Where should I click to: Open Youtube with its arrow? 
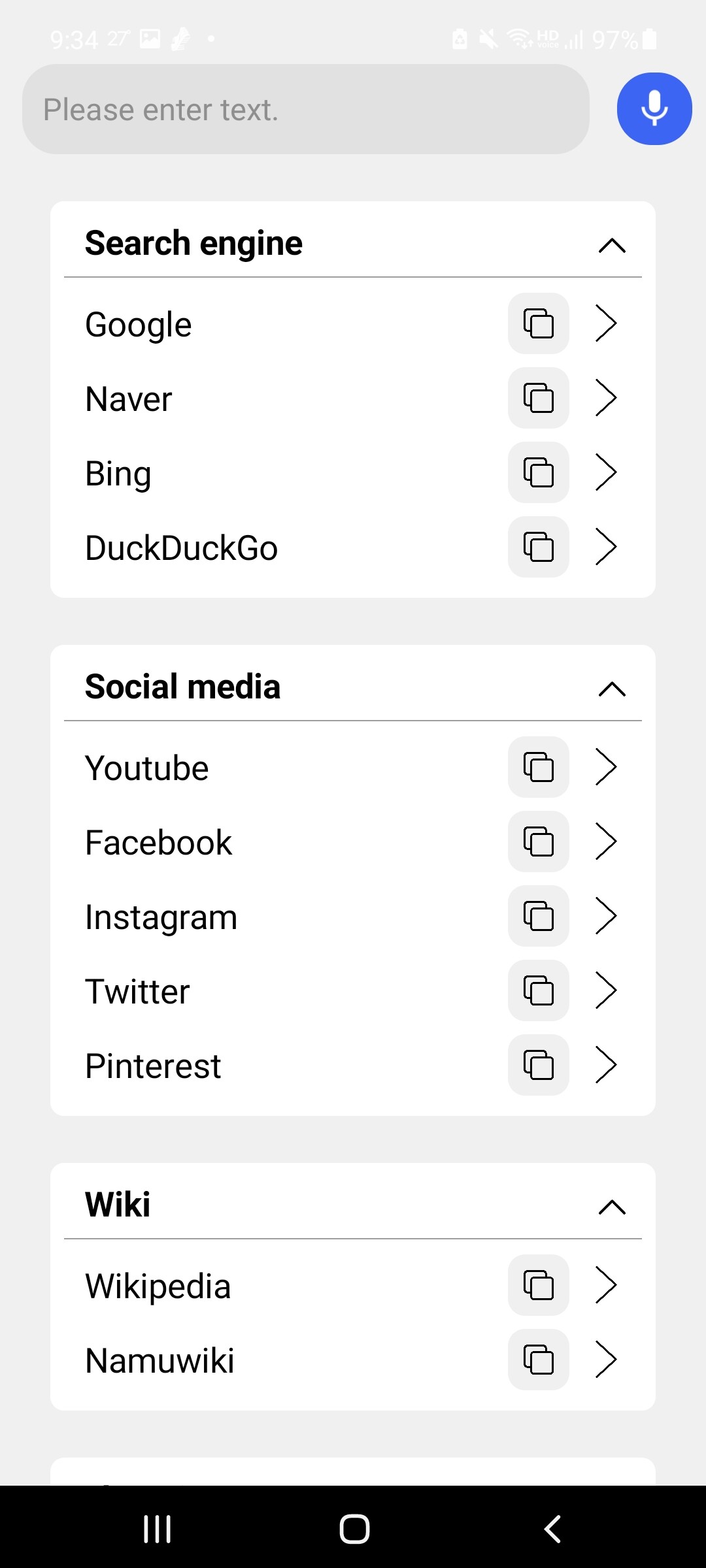point(606,767)
